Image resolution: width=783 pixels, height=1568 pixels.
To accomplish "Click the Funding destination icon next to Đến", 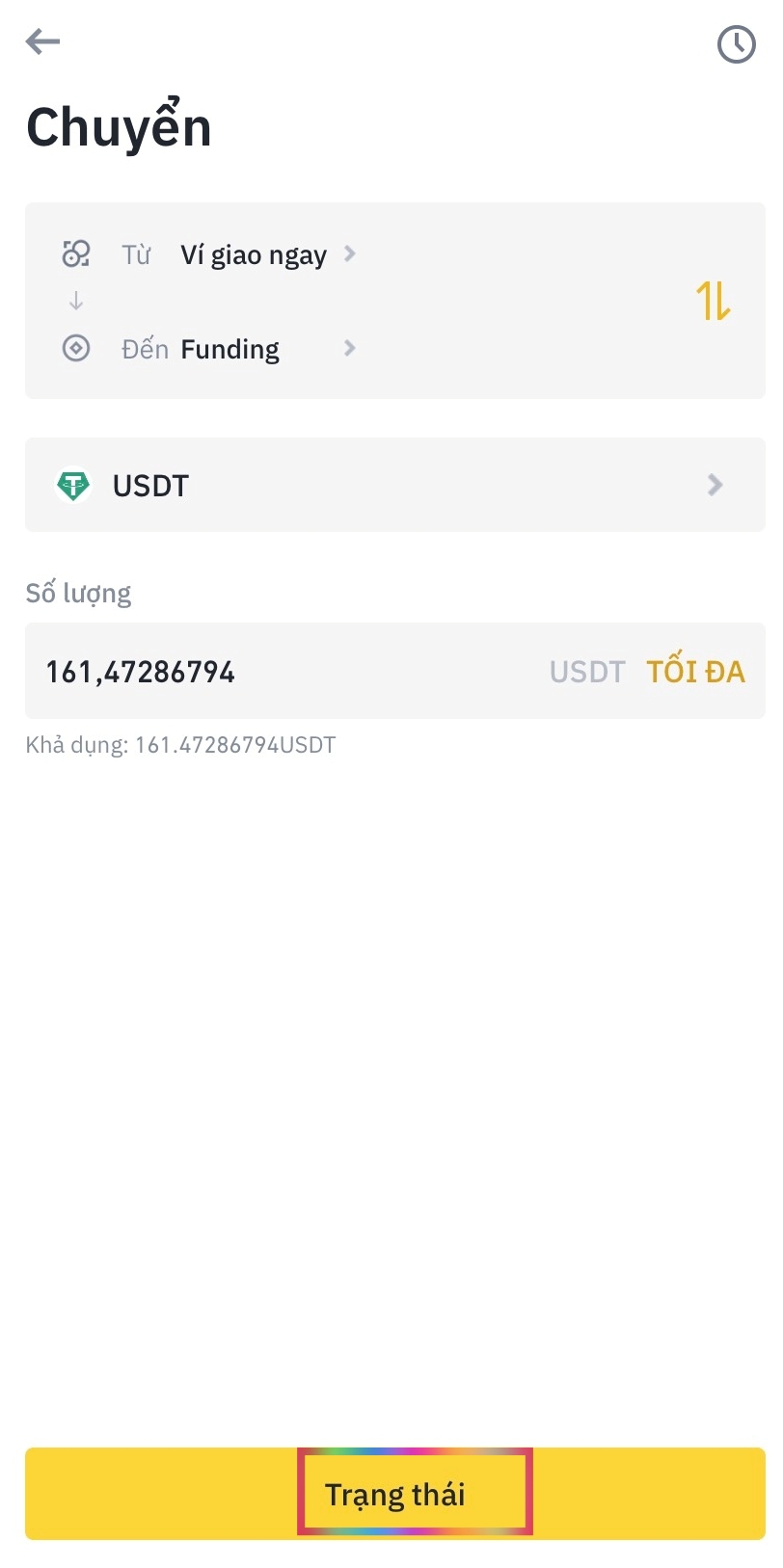I will pos(75,348).
